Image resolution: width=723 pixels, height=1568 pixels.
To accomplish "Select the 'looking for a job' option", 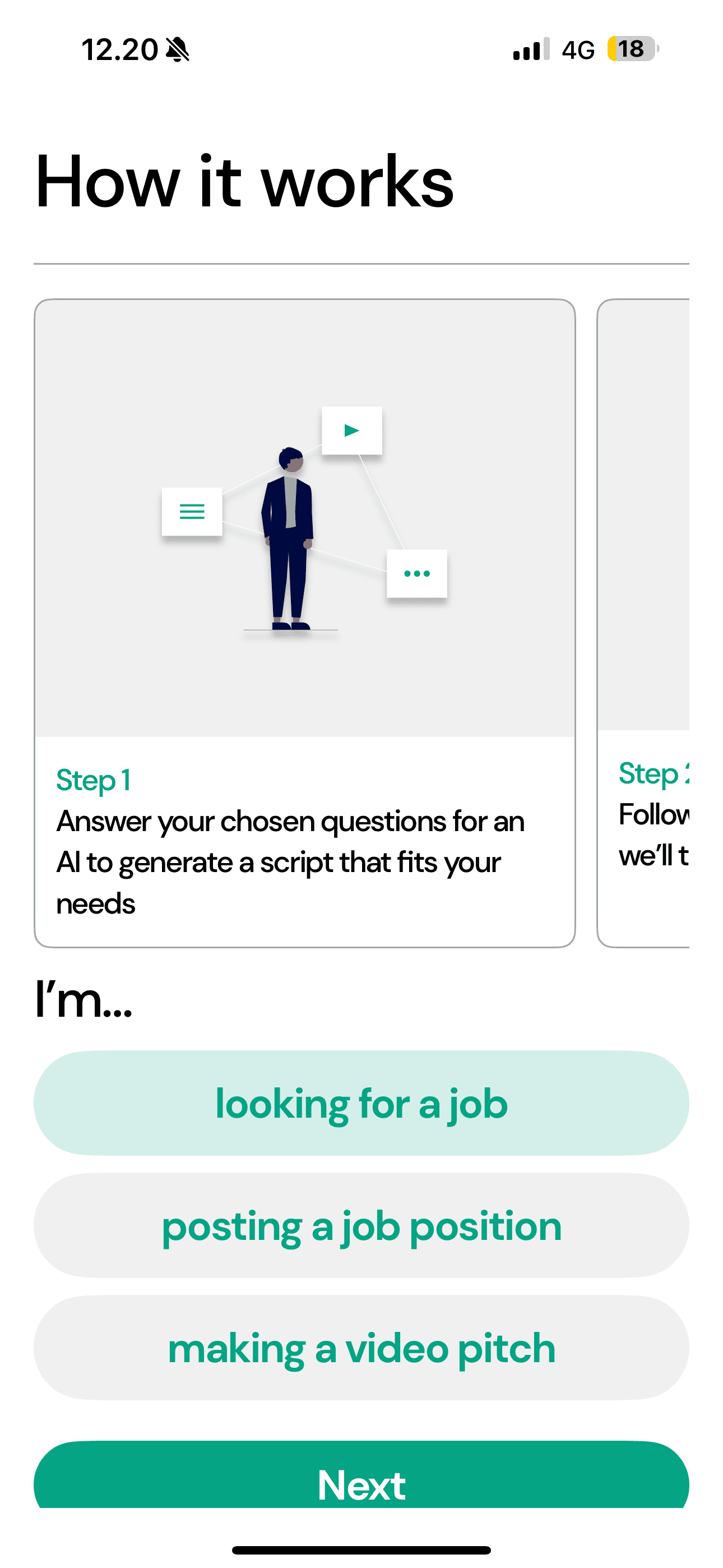I will click(361, 1103).
